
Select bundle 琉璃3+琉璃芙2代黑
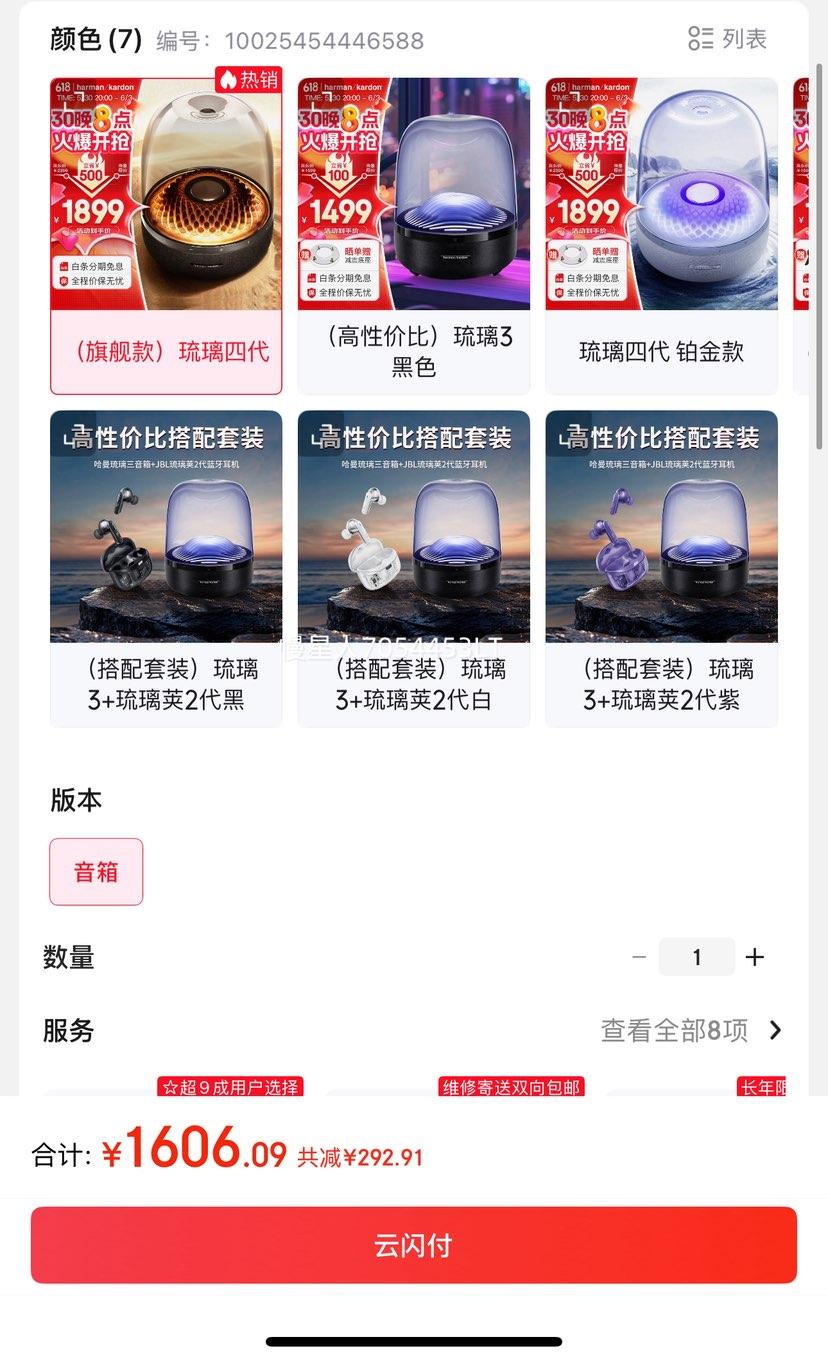(x=166, y=568)
